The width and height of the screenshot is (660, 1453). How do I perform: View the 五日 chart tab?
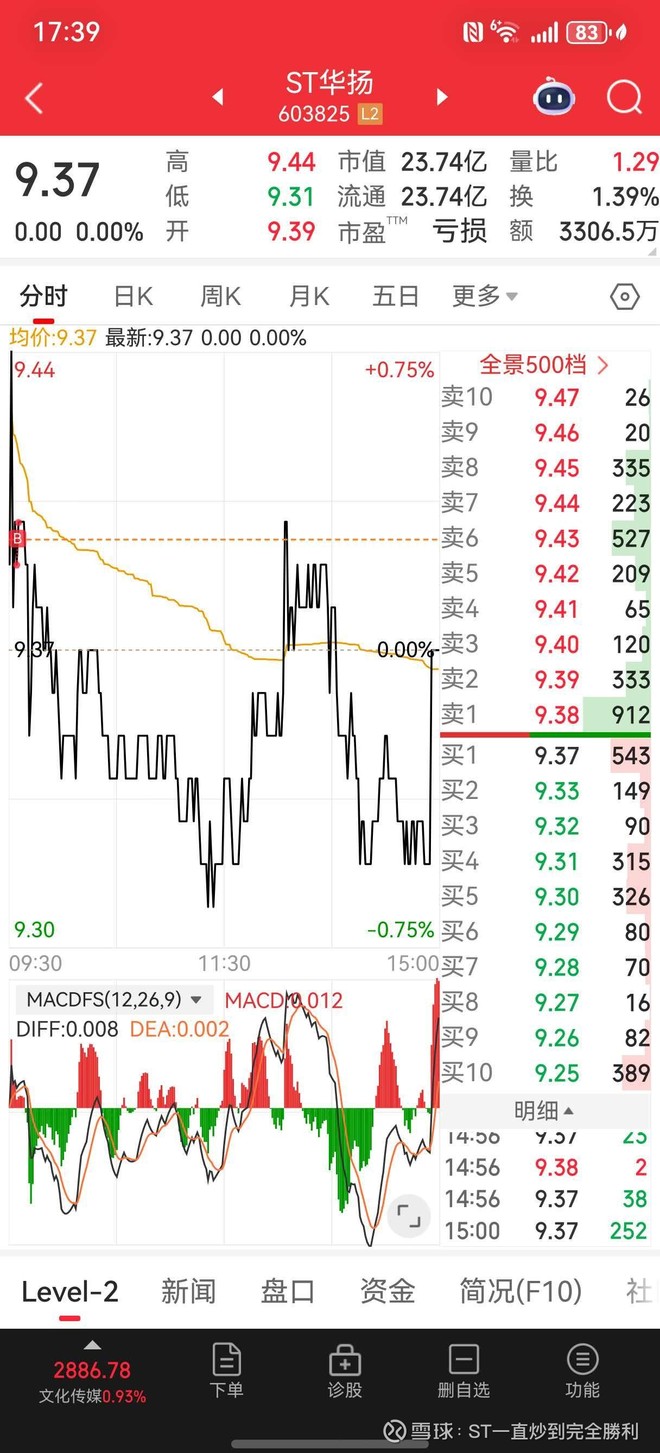coord(395,296)
